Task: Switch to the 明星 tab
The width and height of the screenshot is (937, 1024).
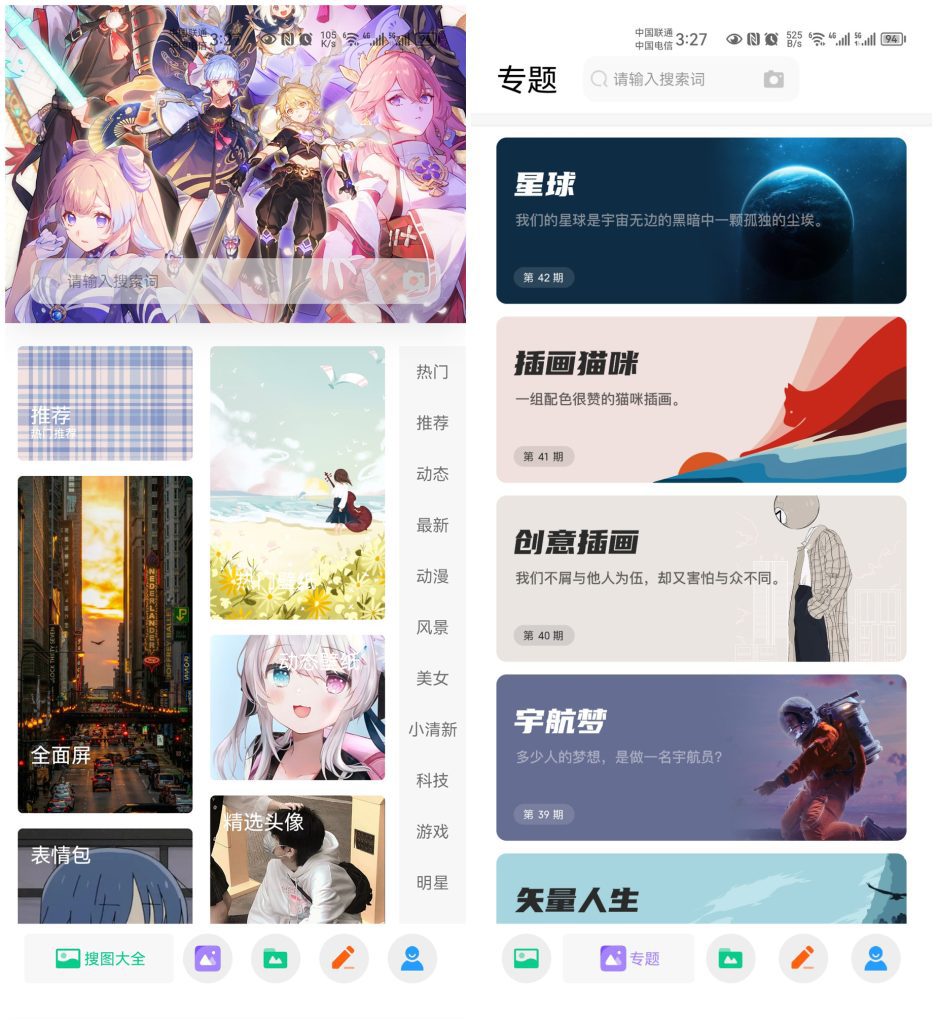Action: pyautogui.click(x=430, y=883)
